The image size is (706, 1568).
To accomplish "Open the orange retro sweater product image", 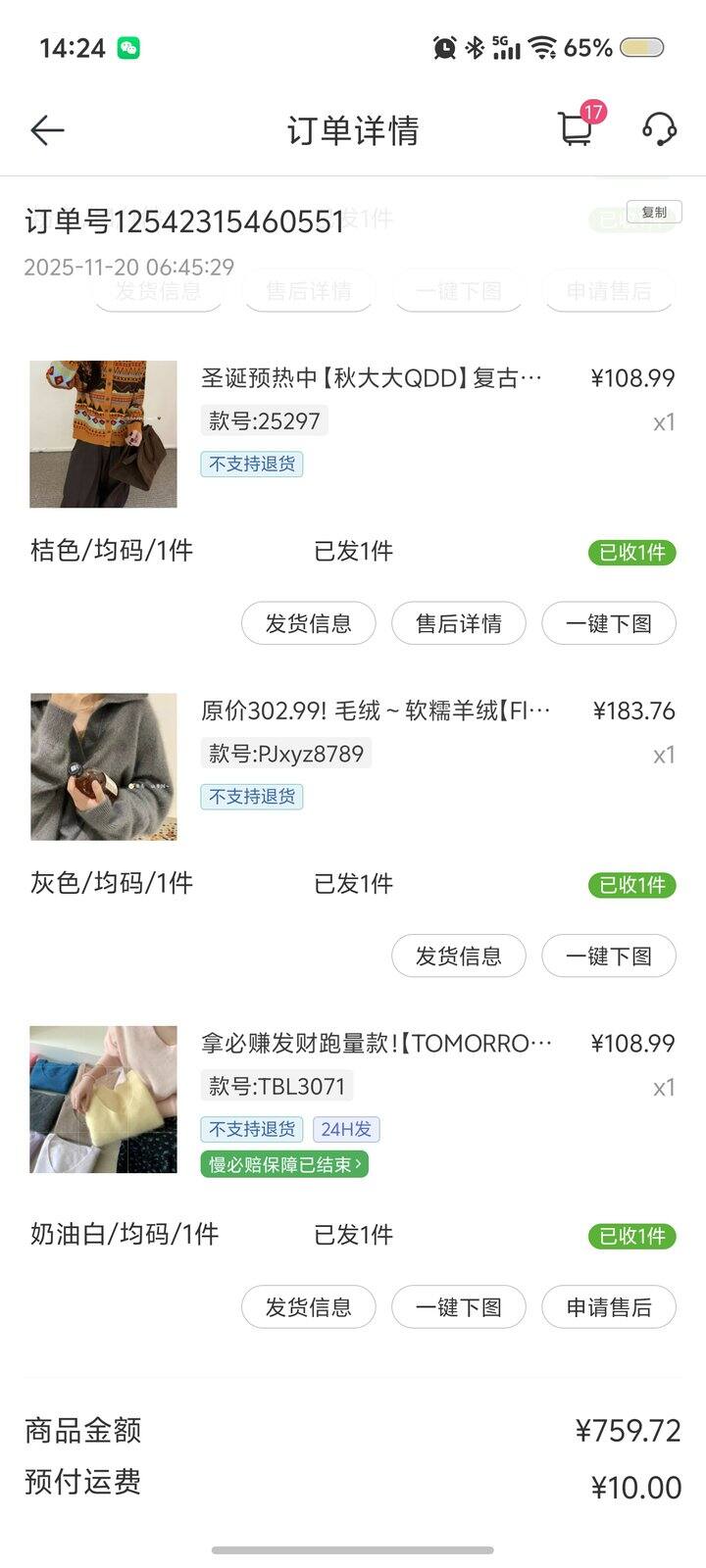I will (x=103, y=434).
